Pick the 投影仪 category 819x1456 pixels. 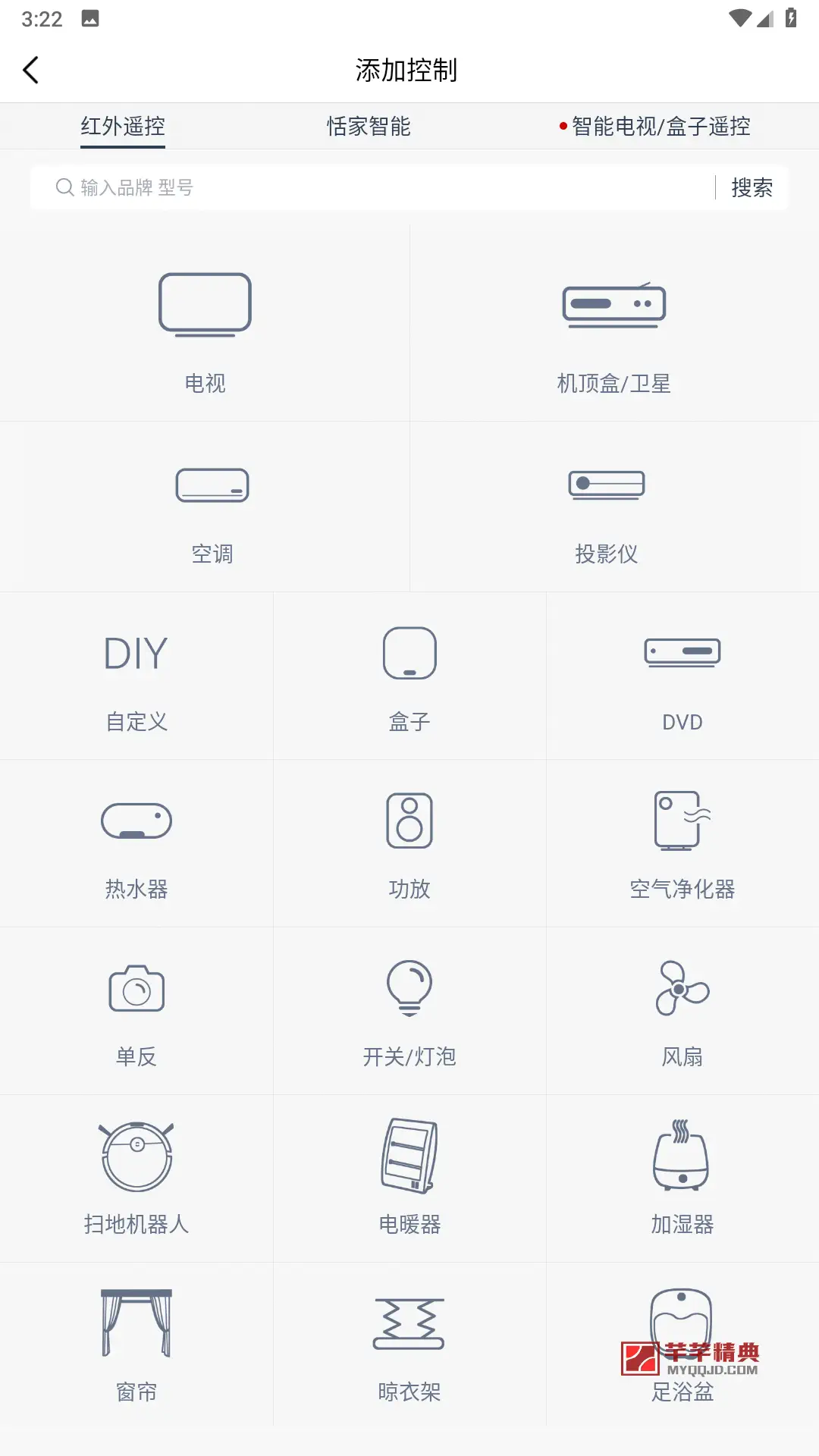tap(614, 507)
